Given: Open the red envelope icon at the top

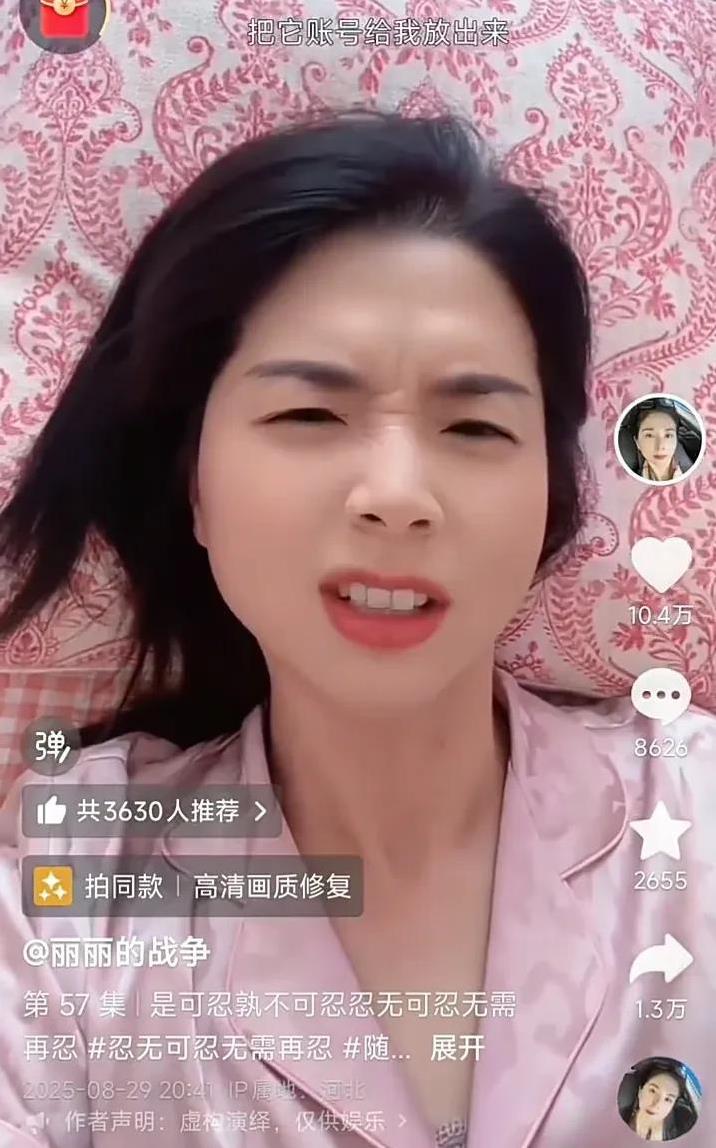Looking at the screenshot, I should point(64,20).
